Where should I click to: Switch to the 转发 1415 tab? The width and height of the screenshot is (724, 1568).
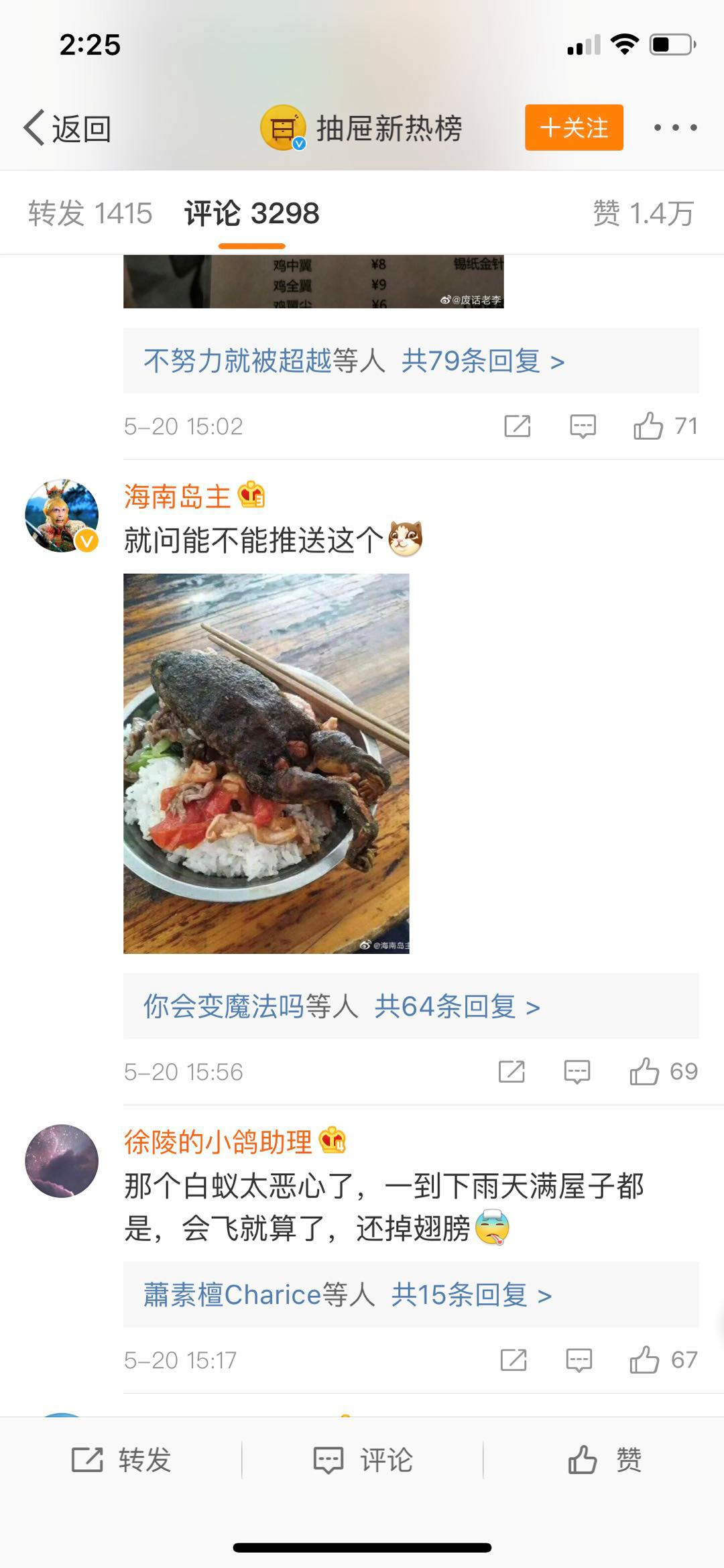pos(90,214)
